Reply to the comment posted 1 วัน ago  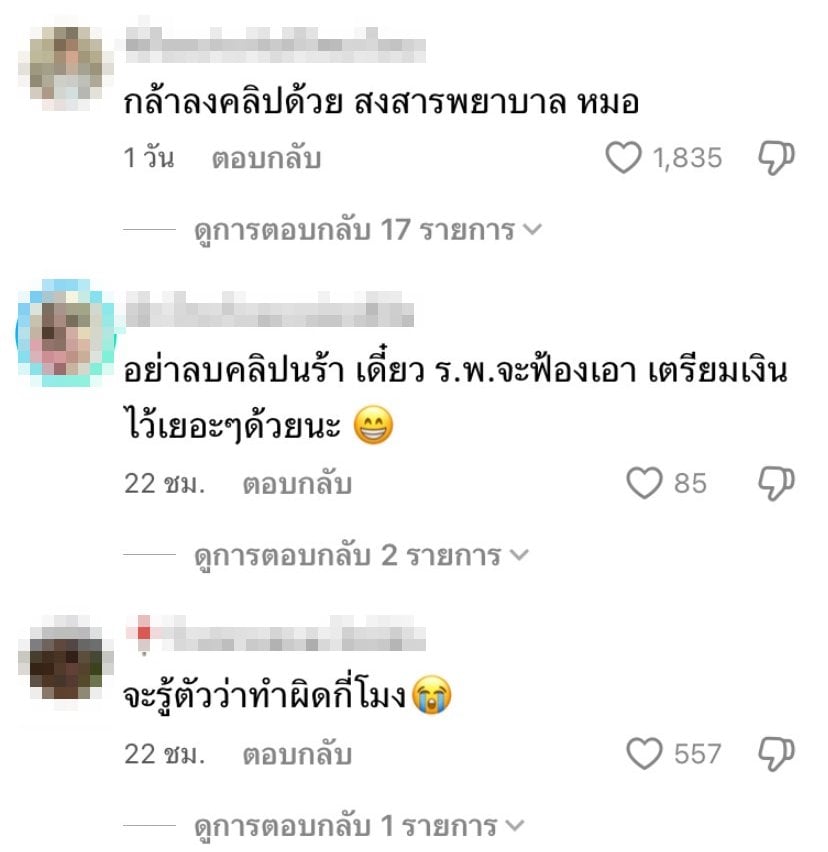(x=265, y=159)
